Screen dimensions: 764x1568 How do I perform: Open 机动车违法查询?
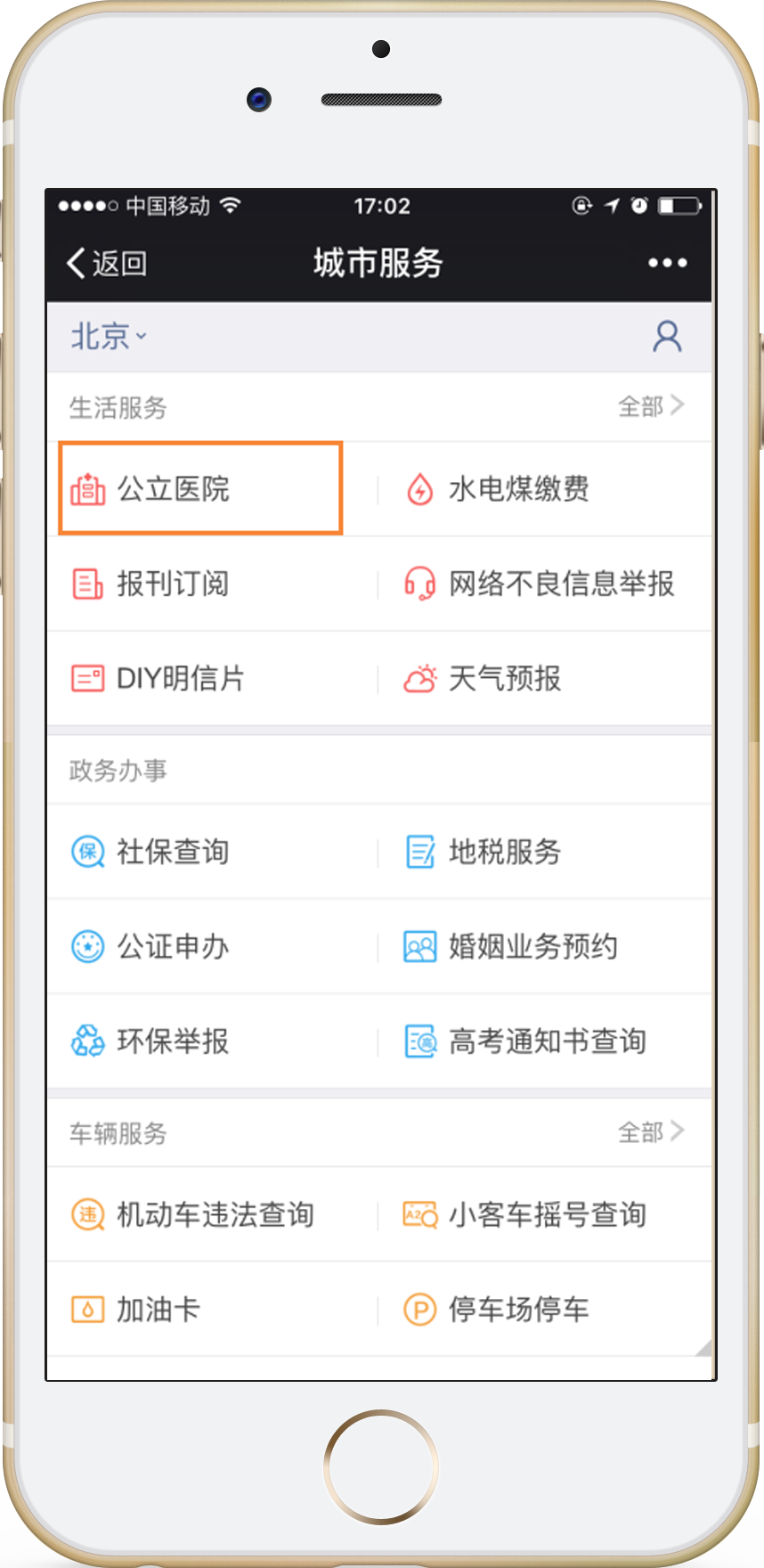[215, 1214]
